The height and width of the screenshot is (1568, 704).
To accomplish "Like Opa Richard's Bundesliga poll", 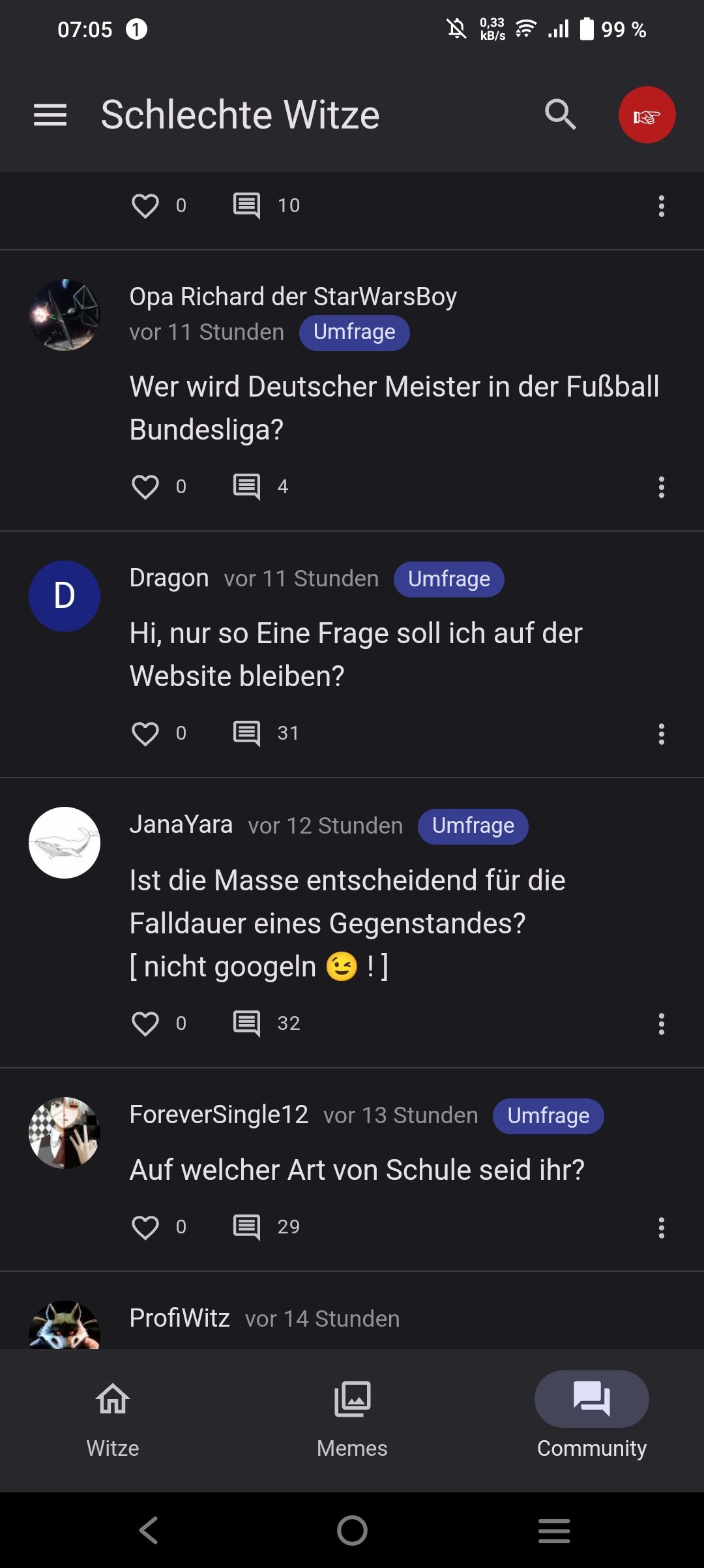I will pos(145,487).
